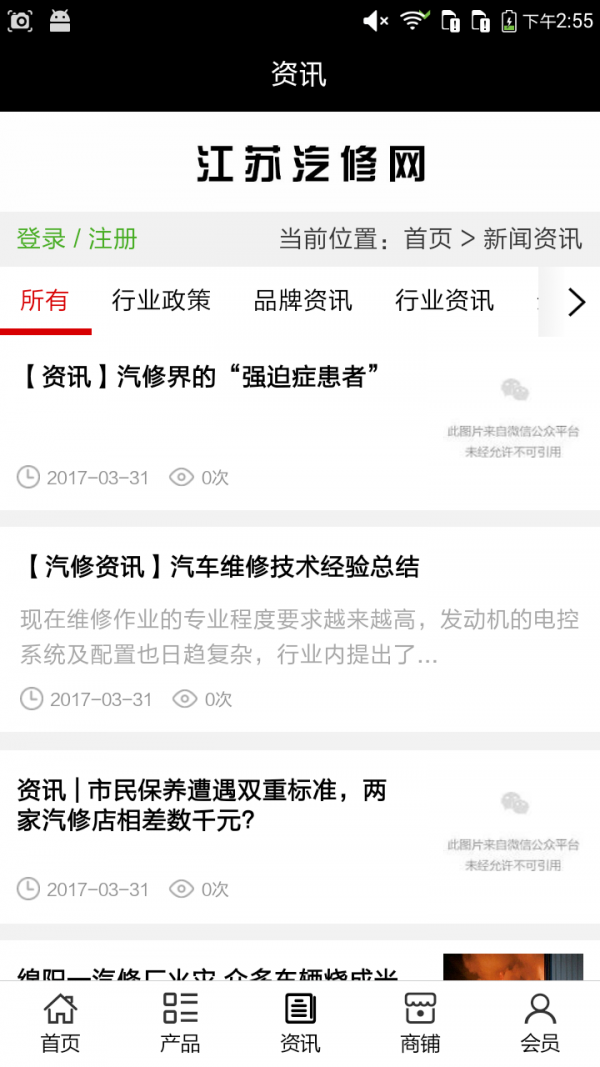600x1067 pixels.
Task: Open the 产品 bottom tab
Action: (180, 1023)
